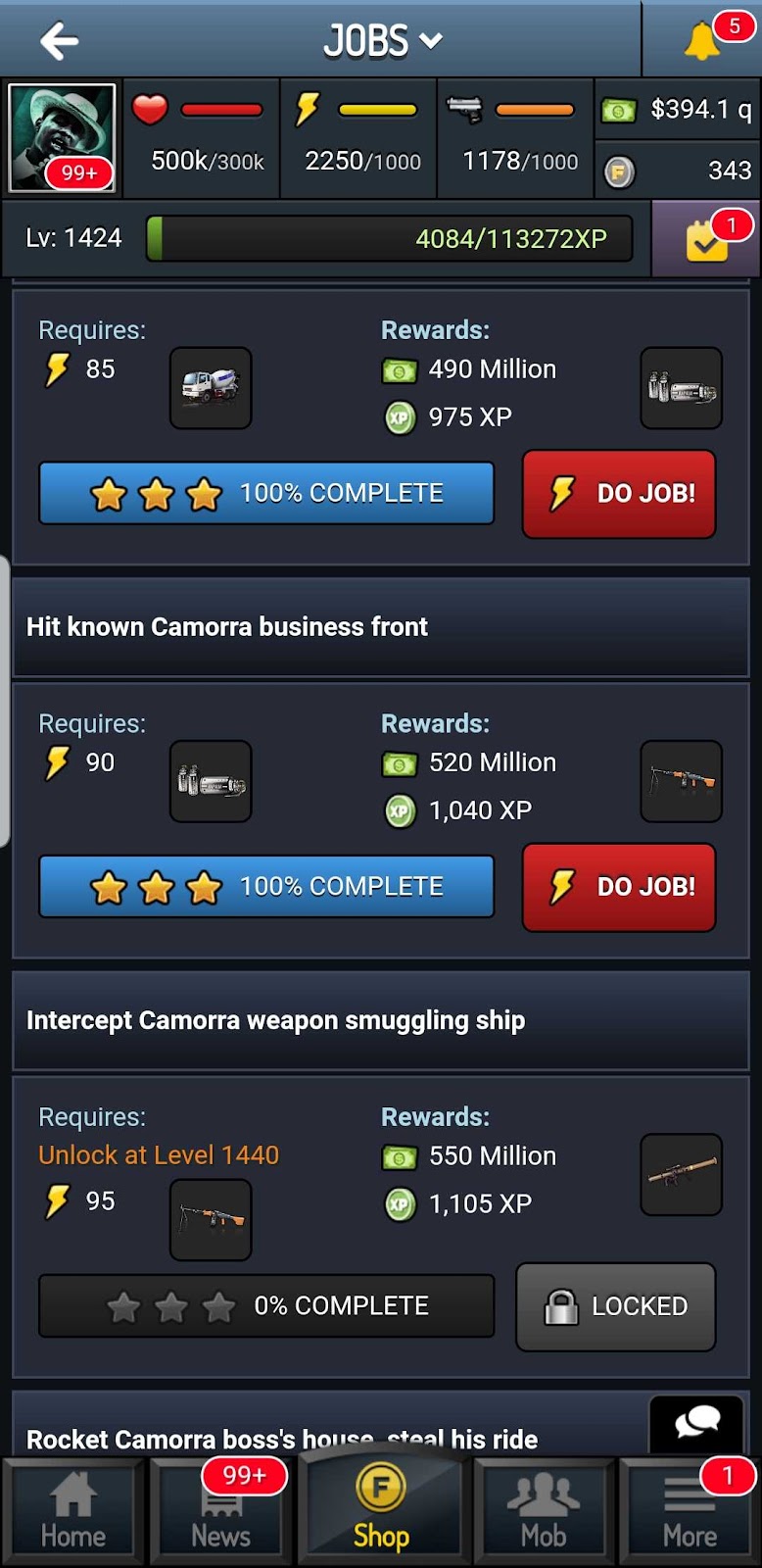Switch to the Mob tab
The width and height of the screenshot is (762, 1568).
click(x=544, y=1510)
